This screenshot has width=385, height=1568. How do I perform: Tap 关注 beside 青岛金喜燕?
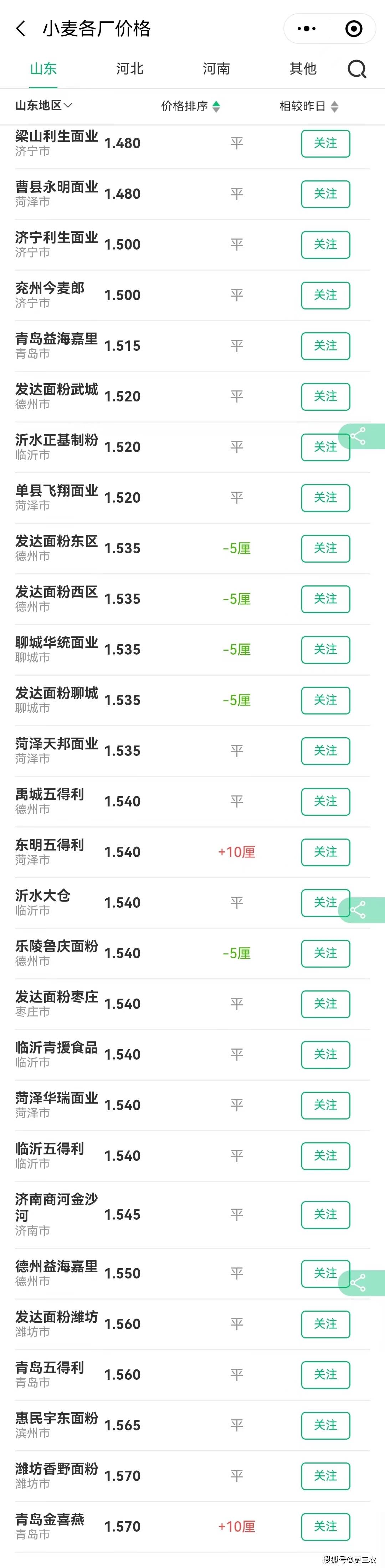325,1526
